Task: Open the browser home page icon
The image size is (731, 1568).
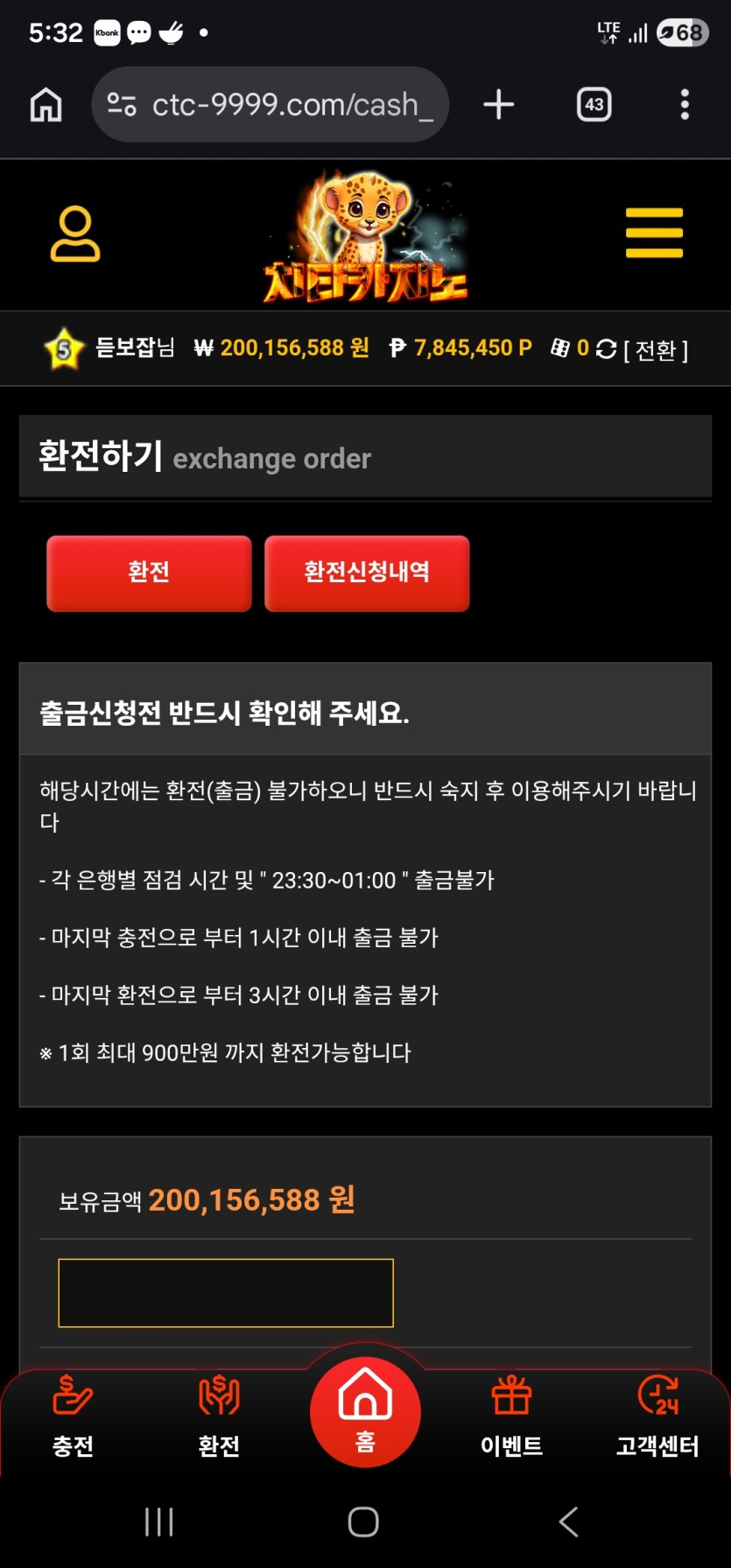Action: click(x=46, y=105)
